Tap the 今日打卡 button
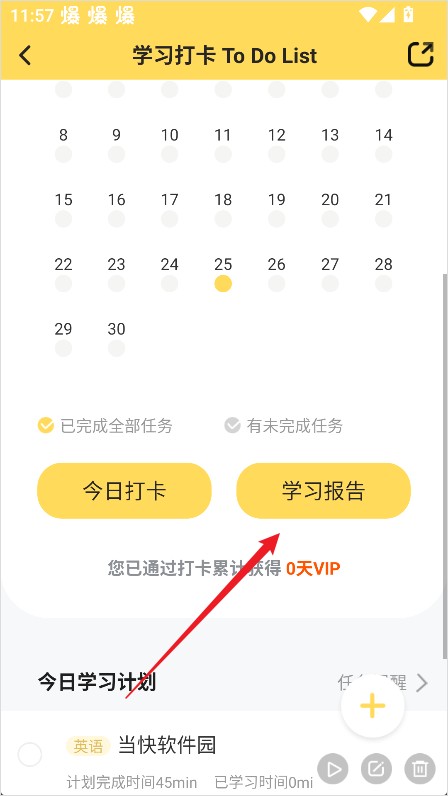This screenshot has height=796, width=448. [124, 490]
